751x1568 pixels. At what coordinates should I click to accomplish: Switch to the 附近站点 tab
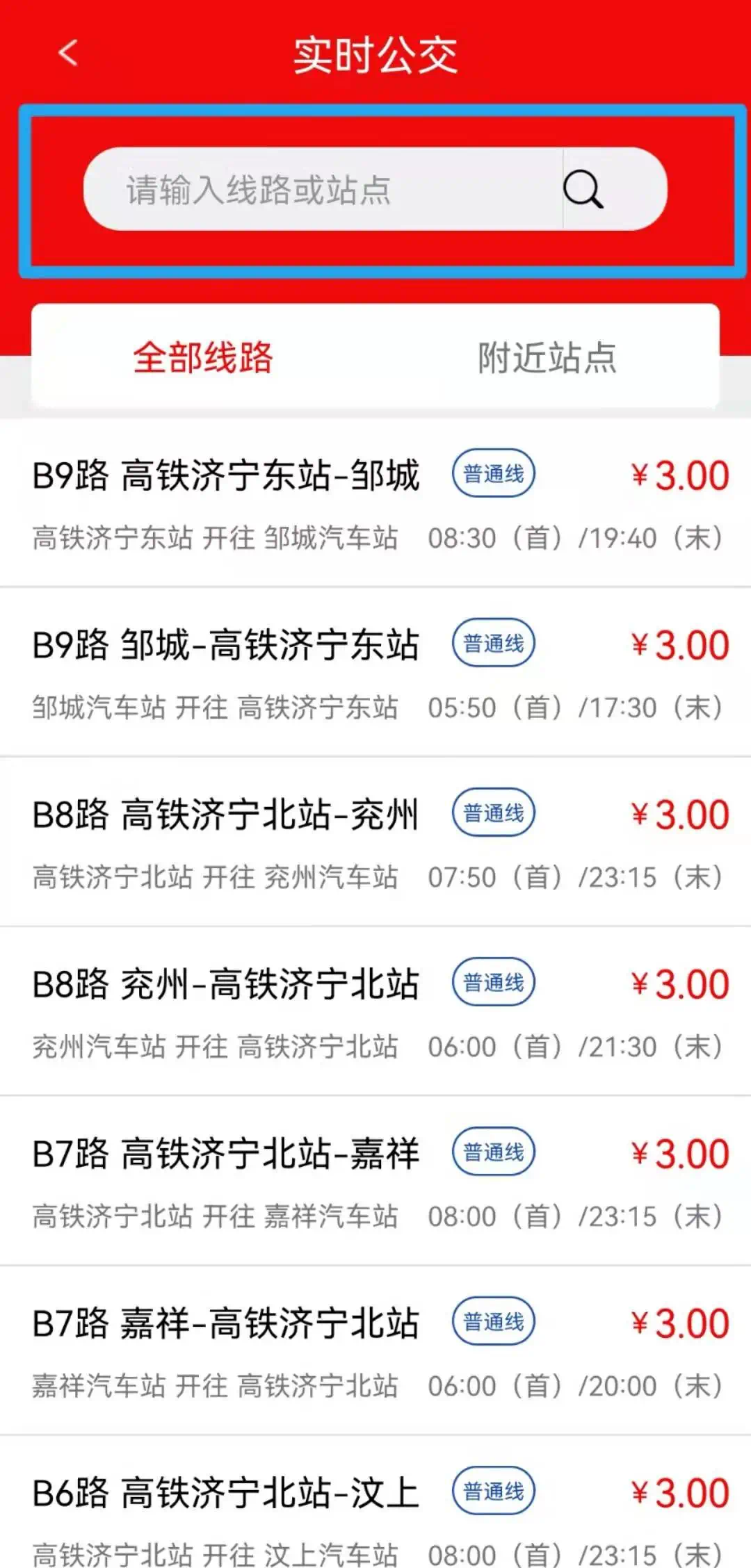coord(547,357)
